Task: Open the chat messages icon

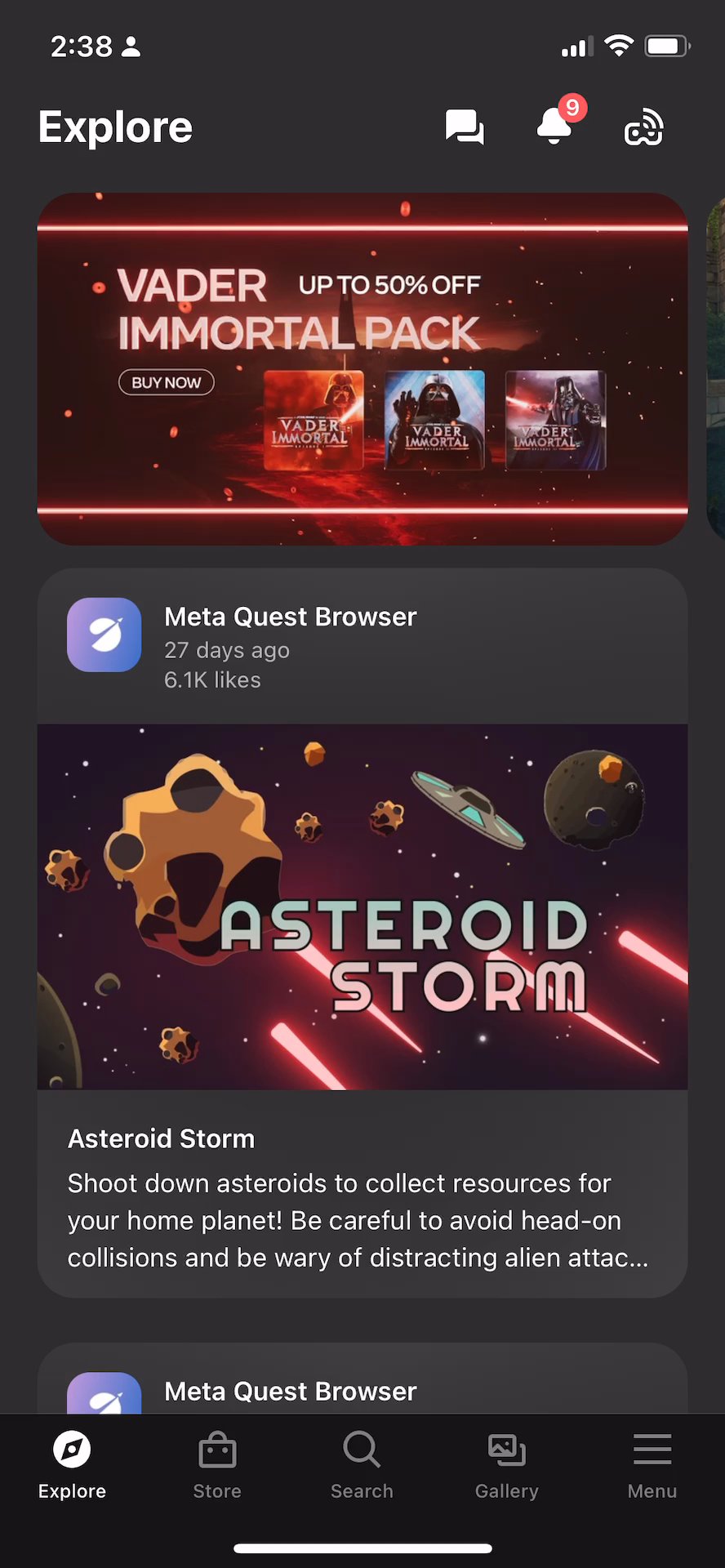Action: coord(465,127)
